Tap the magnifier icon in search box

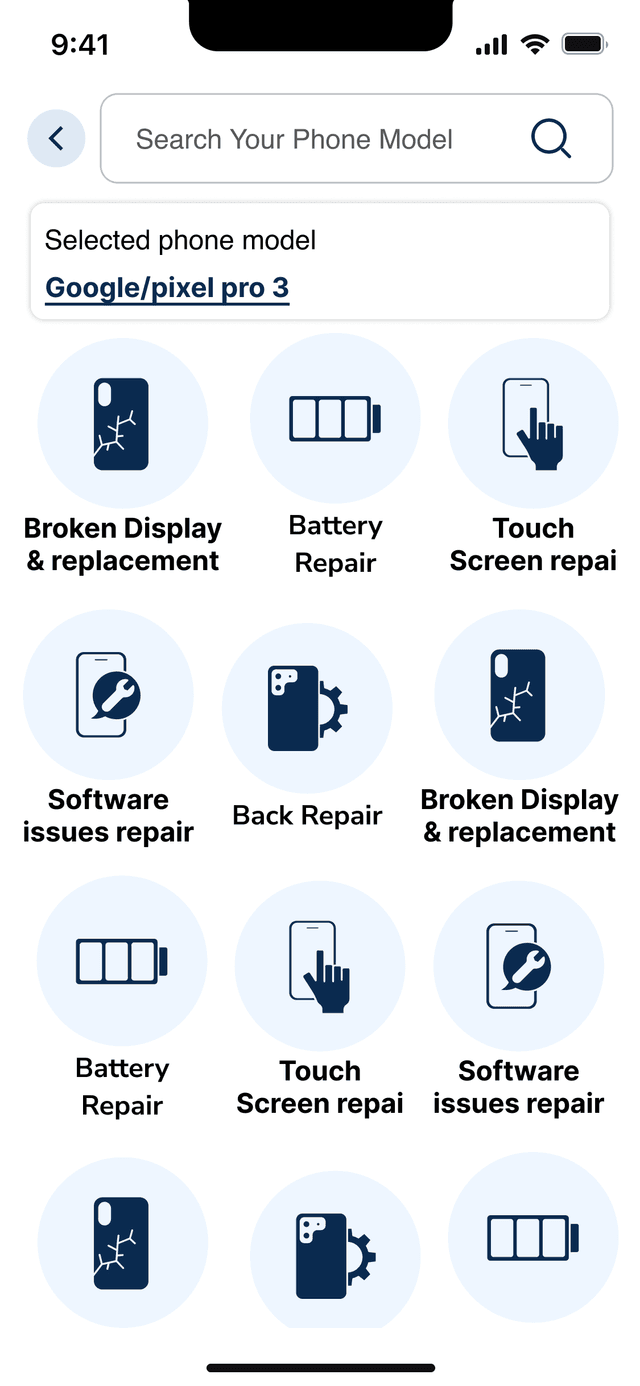tap(550, 139)
